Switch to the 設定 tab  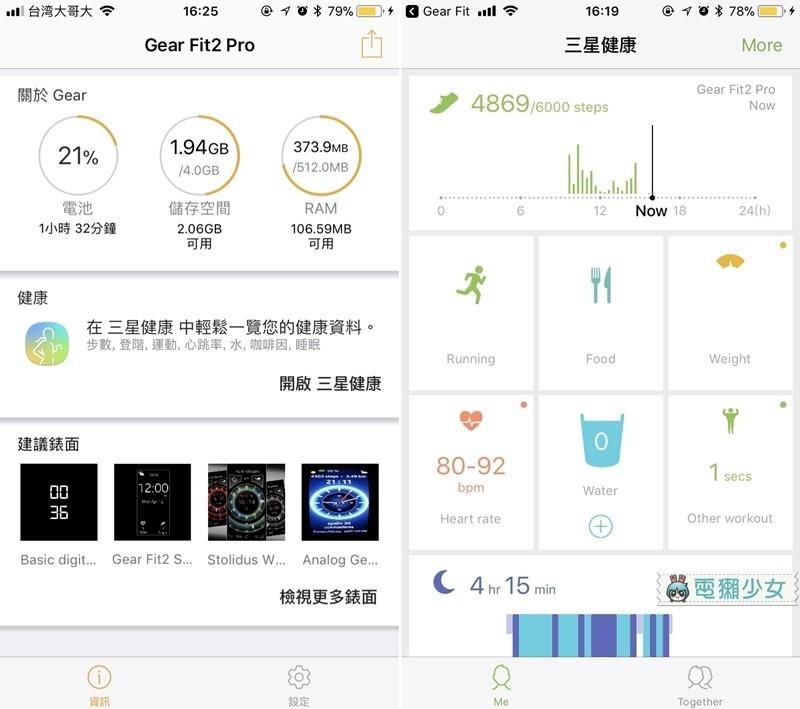[299, 684]
